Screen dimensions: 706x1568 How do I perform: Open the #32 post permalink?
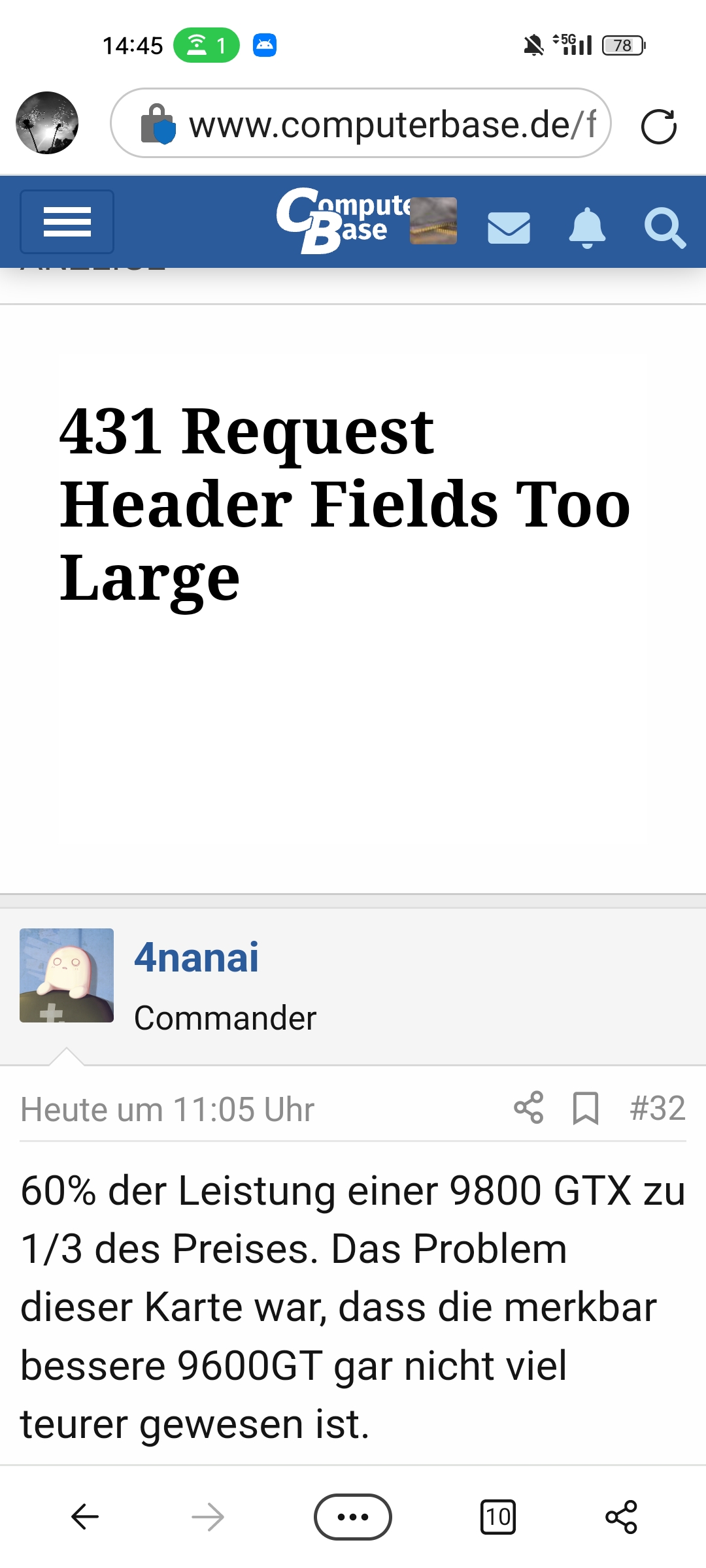click(657, 1107)
